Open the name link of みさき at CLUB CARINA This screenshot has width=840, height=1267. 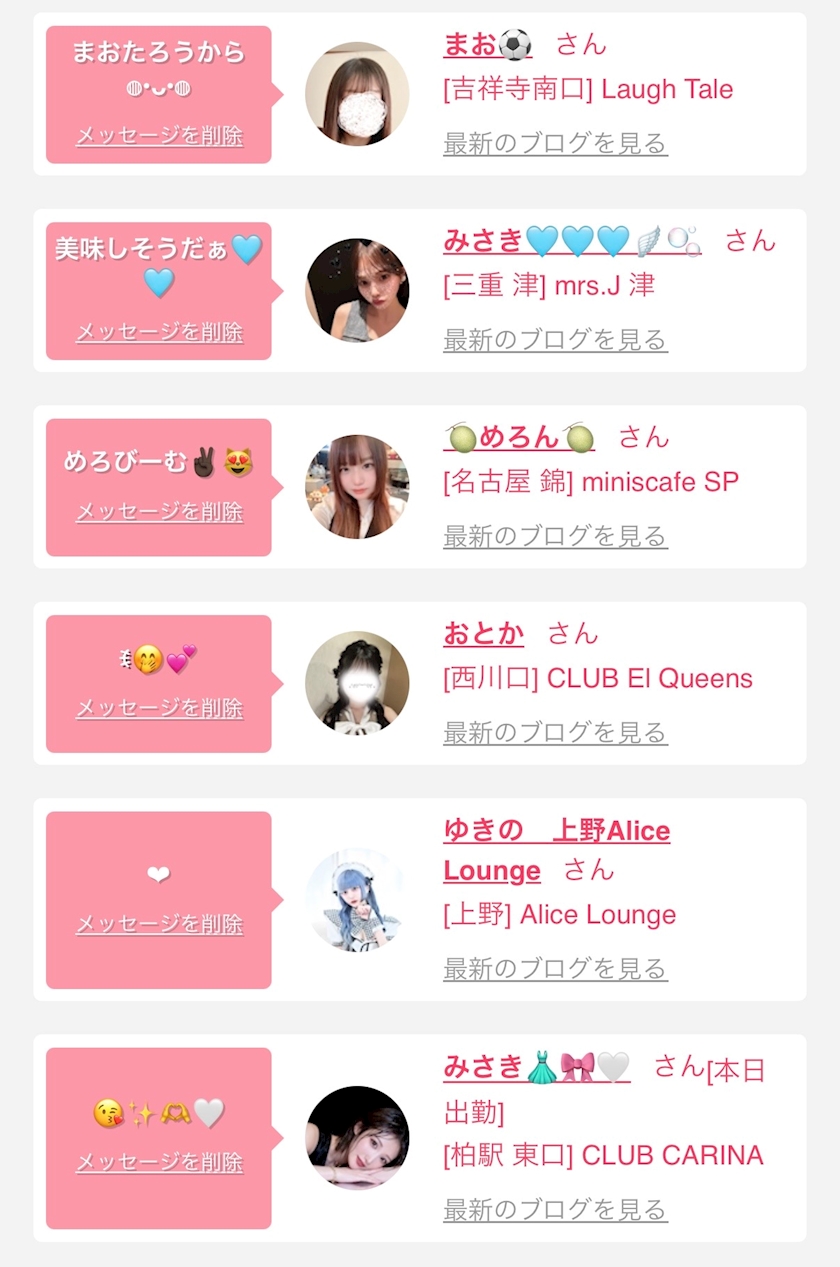coord(536,1067)
